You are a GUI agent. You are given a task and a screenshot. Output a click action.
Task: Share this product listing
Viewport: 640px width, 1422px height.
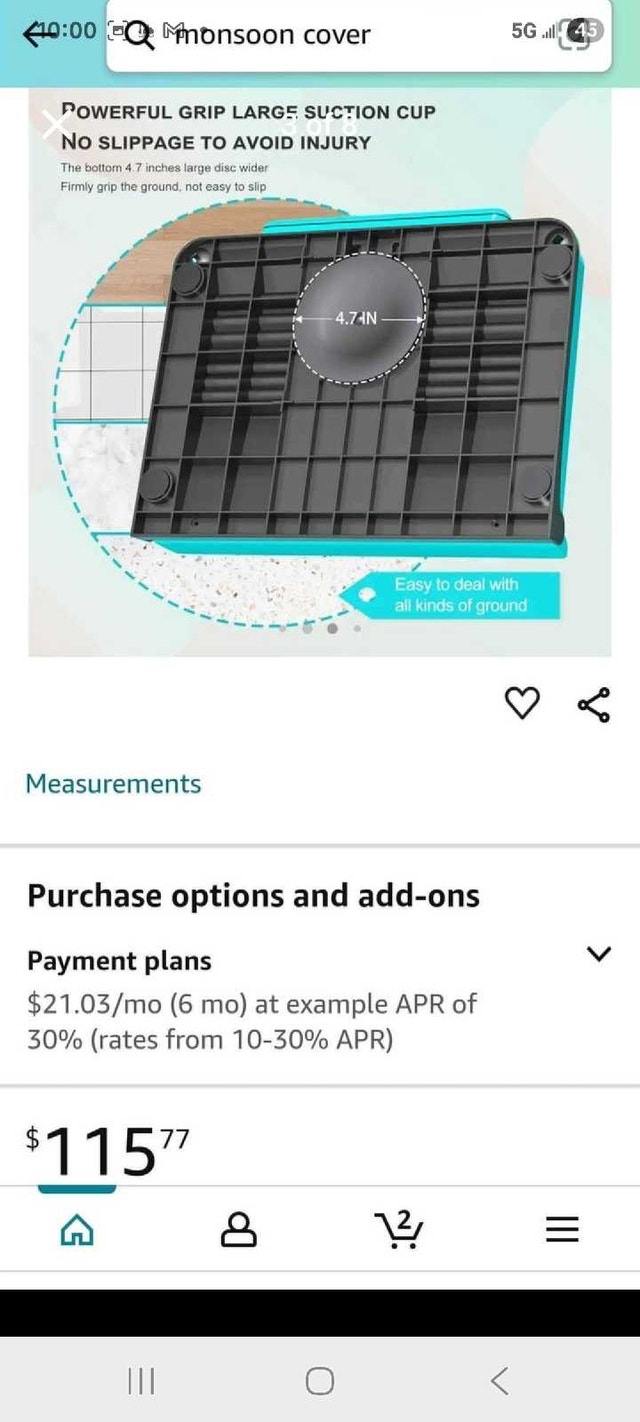coord(593,705)
